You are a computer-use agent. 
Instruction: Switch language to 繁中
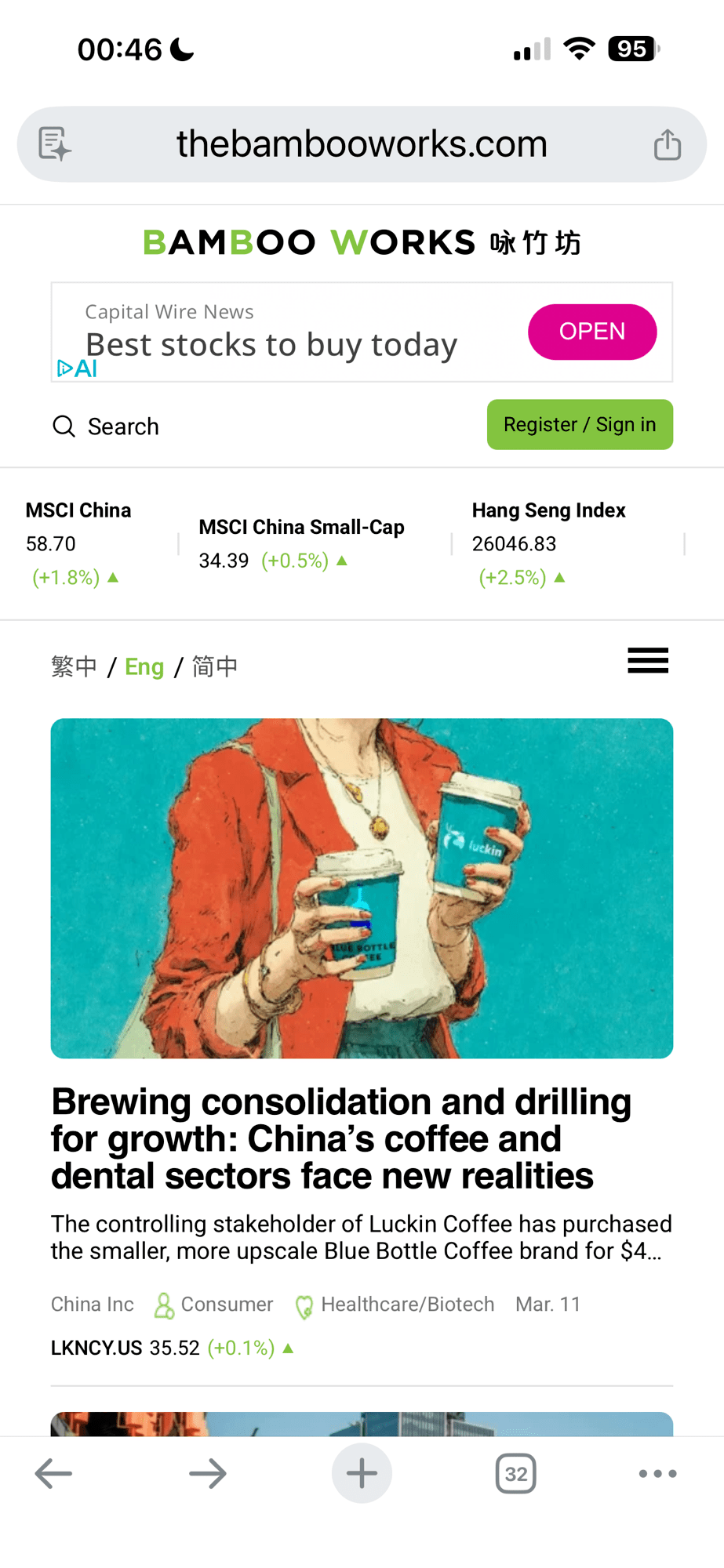[x=74, y=666]
